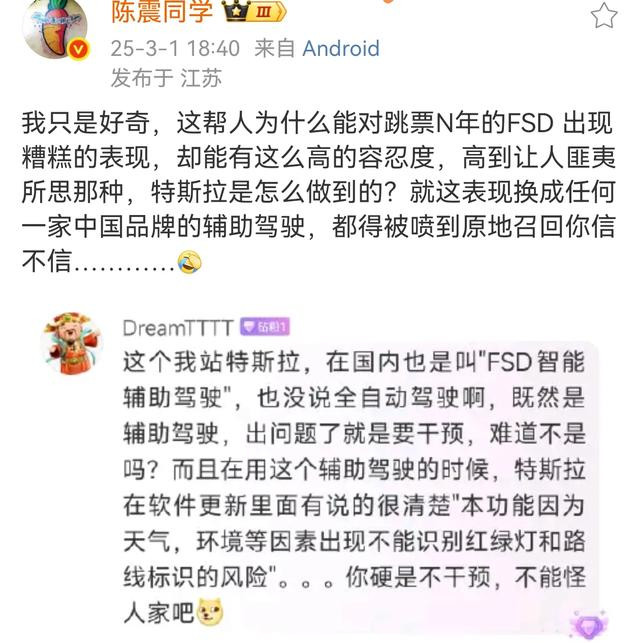Open the DreamTTTT comment screenshot image

(x=320, y=470)
